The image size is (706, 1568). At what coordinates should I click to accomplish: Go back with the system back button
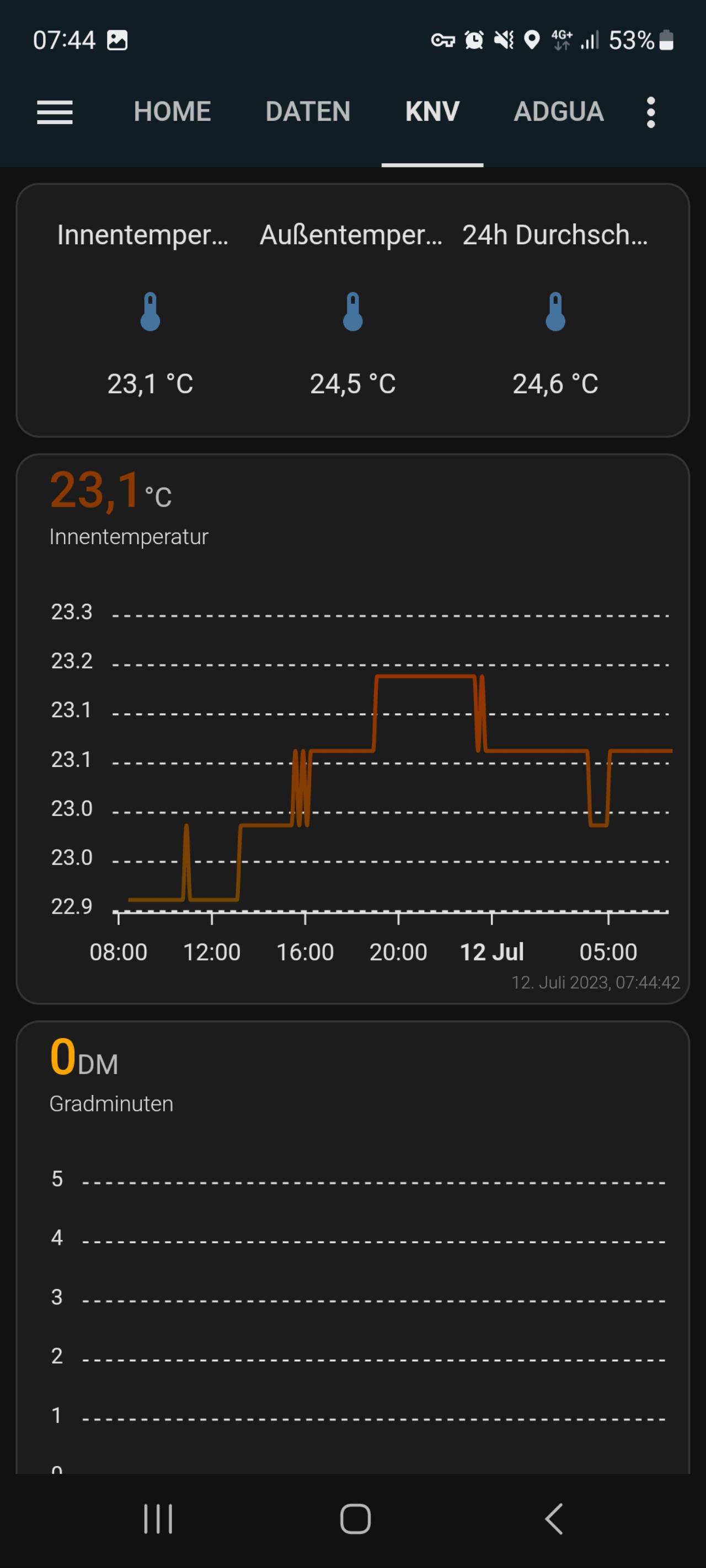pyautogui.click(x=553, y=1519)
